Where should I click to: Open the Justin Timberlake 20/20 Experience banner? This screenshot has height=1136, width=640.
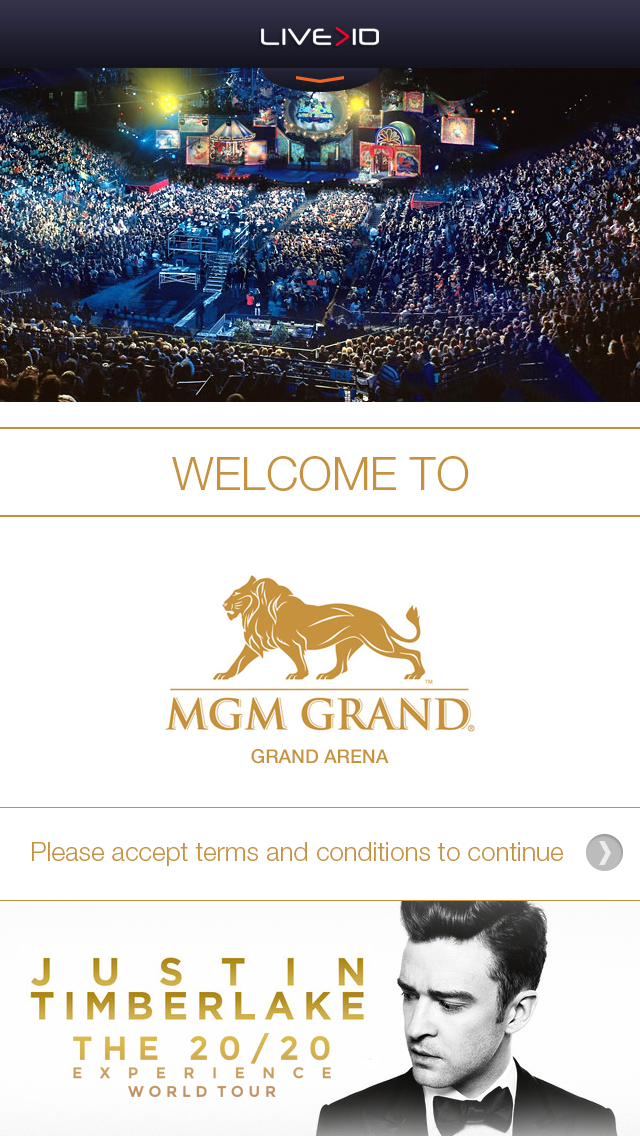coord(320,1018)
